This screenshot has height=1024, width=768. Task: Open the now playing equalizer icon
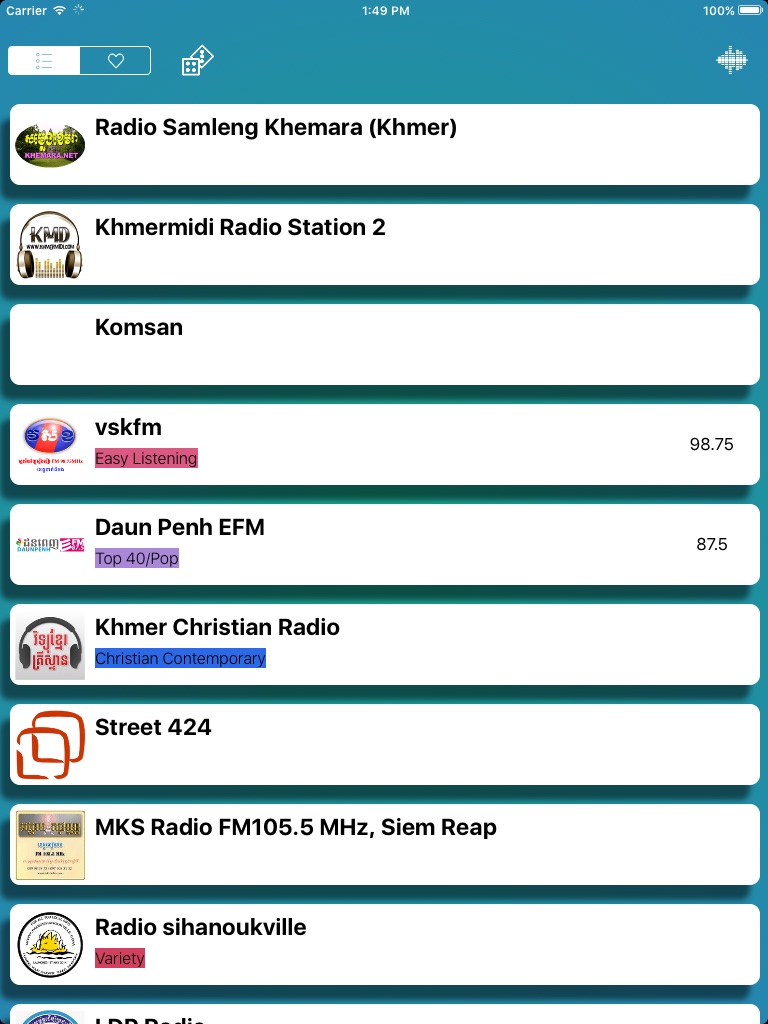point(731,61)
